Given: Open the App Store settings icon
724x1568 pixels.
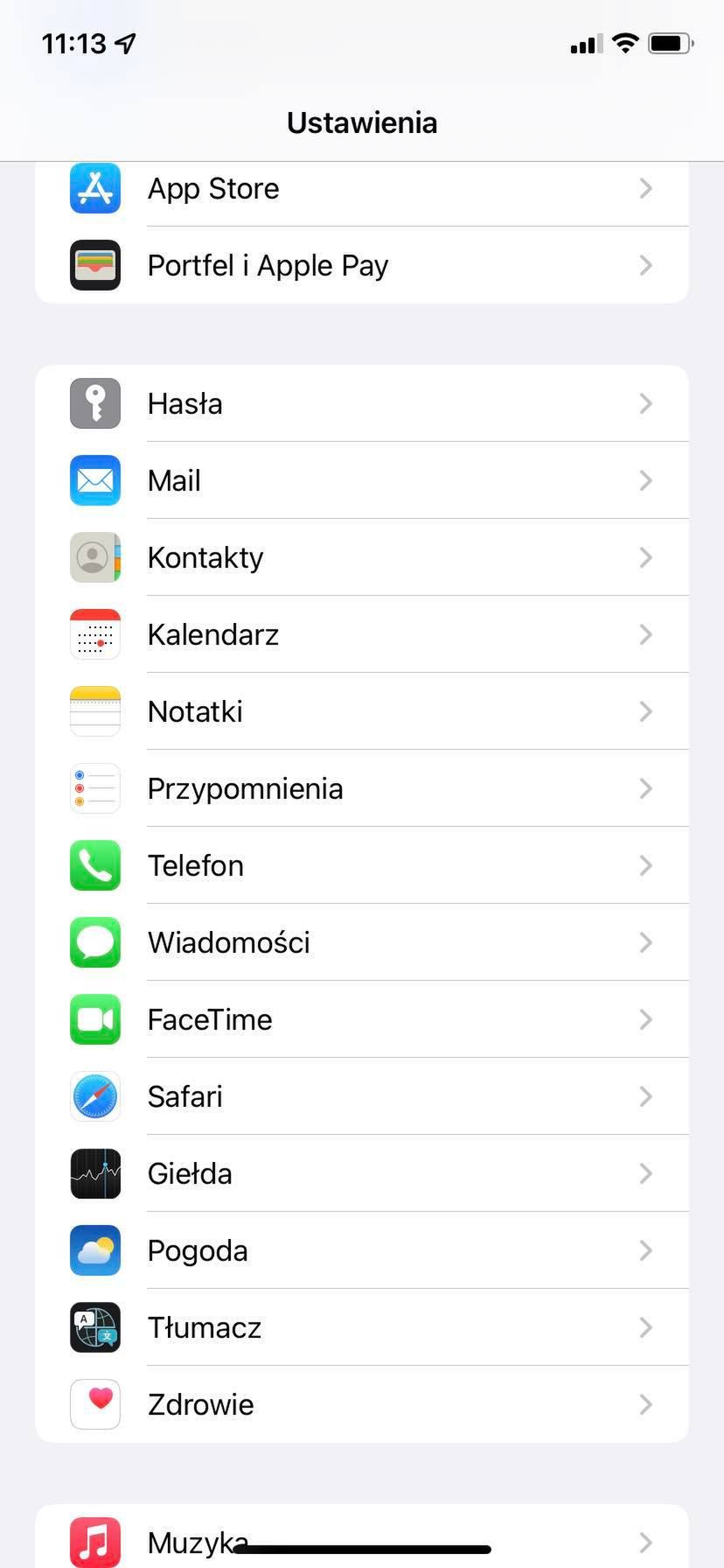Looking at the screenshot, I should click(94, 188).
